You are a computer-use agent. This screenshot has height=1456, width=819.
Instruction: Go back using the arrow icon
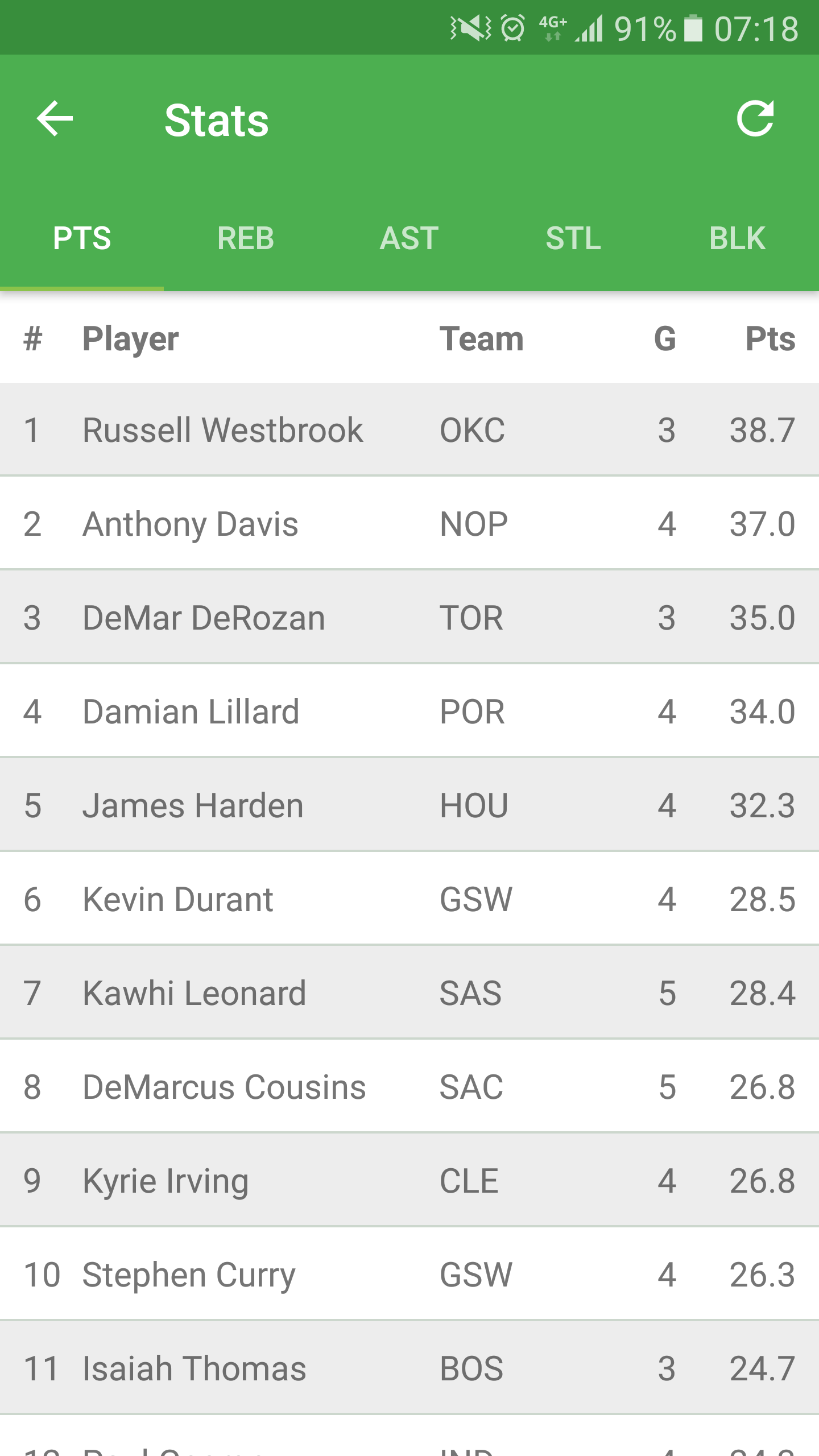(55, 119)
